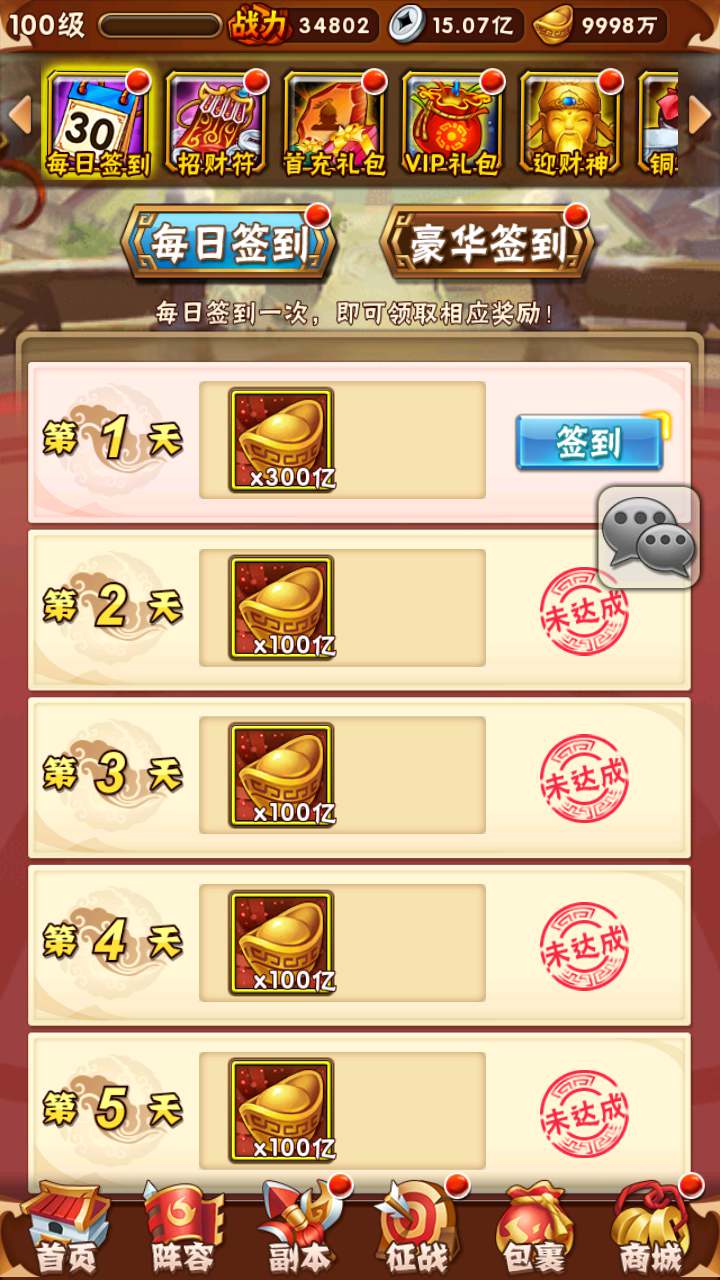Open the VIP礼包 event
The width and height of the screenshot is (720, 1280).
click(x=451, y=125)
